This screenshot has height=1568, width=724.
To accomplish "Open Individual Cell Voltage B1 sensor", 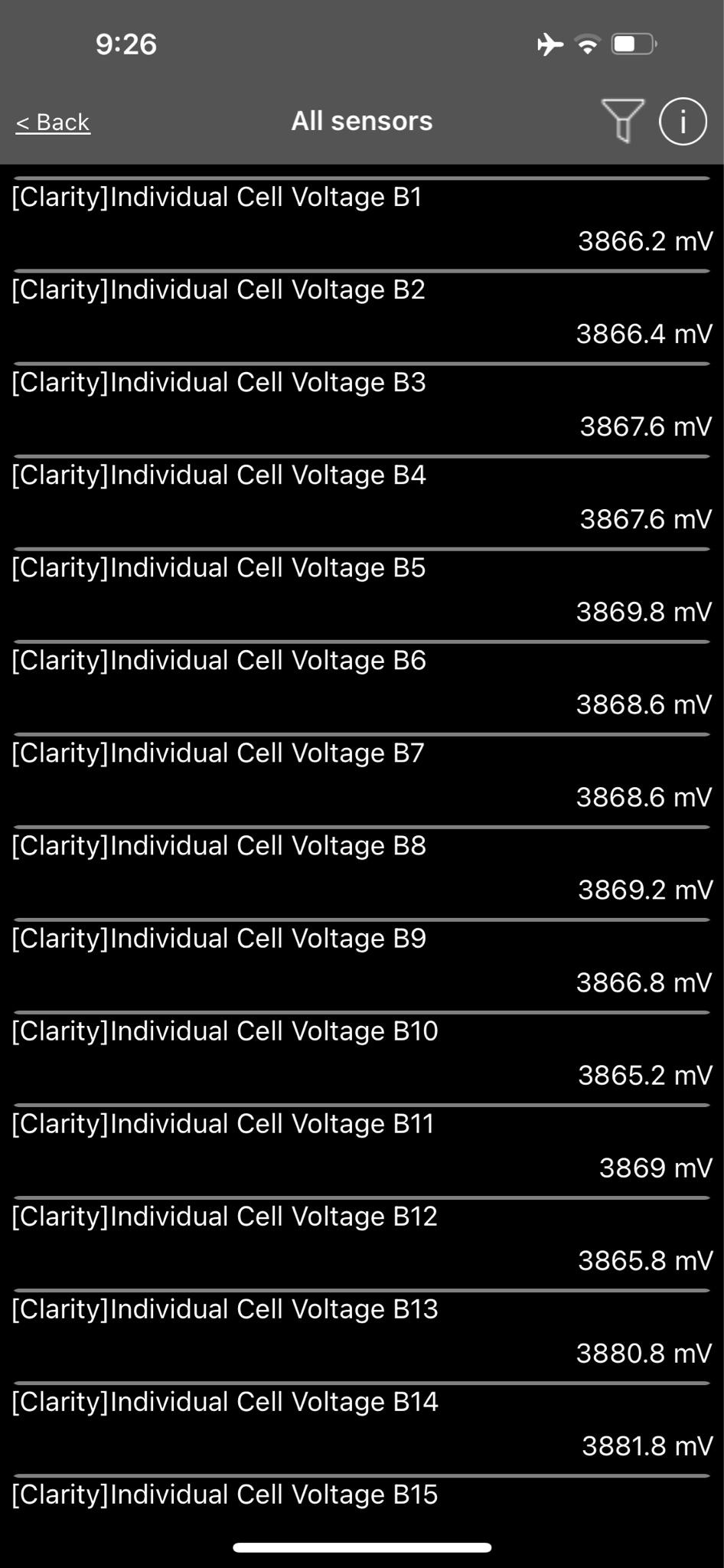I will click(361, 220).
